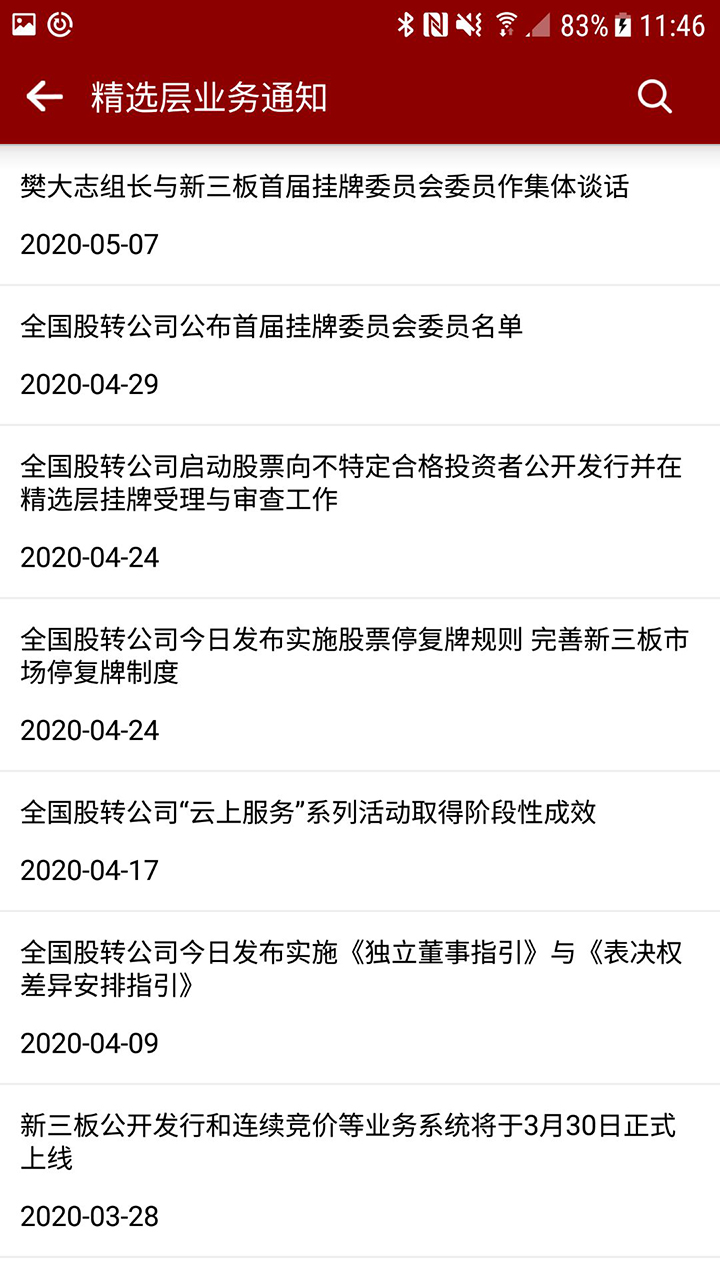Open the 云上服务 series activity article
The width and height of the screenshot is (720, 1280).
click(307, 814)
